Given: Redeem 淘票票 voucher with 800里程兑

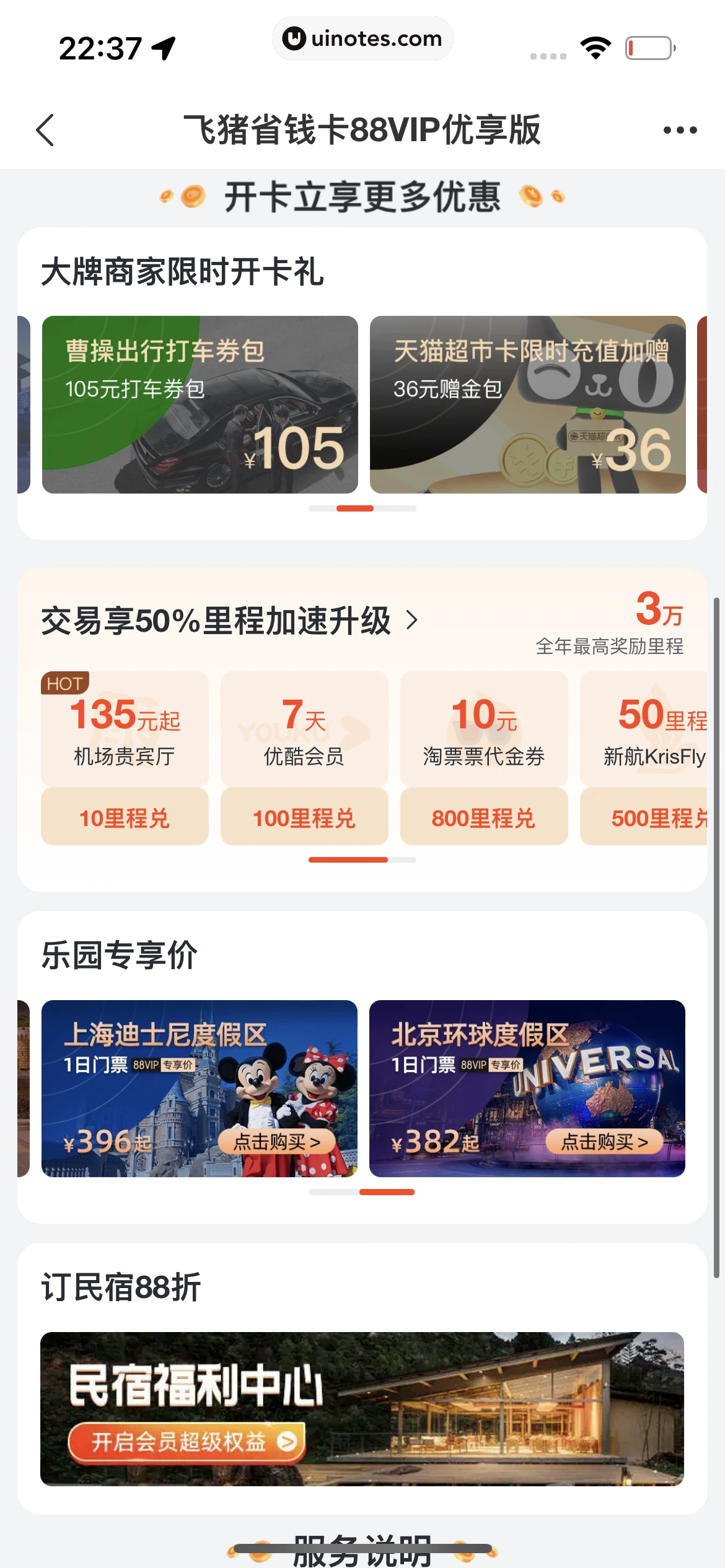Looking at the screenshot, I should [484, 817].
